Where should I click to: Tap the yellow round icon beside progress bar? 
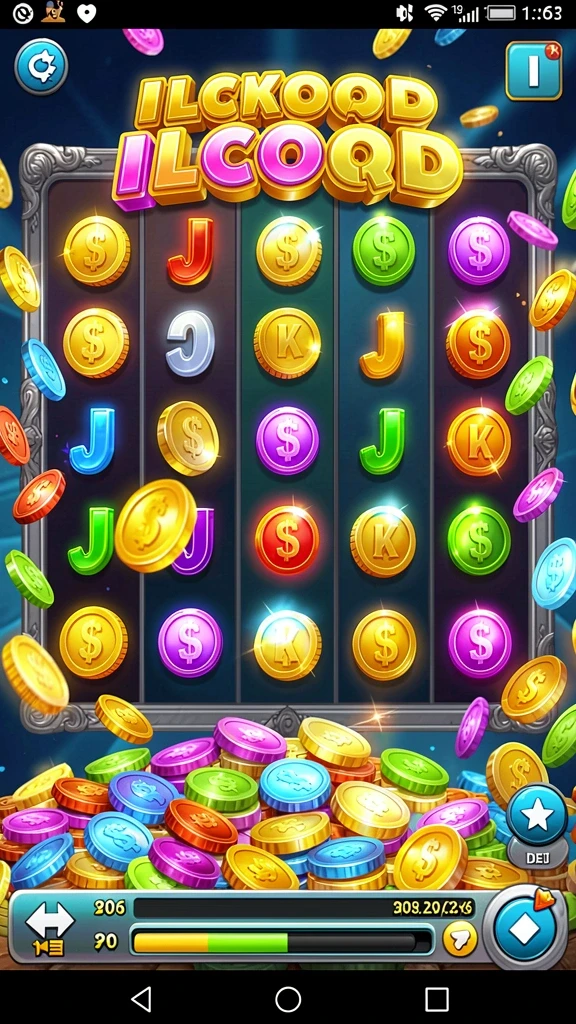click(x=460, y=940)
